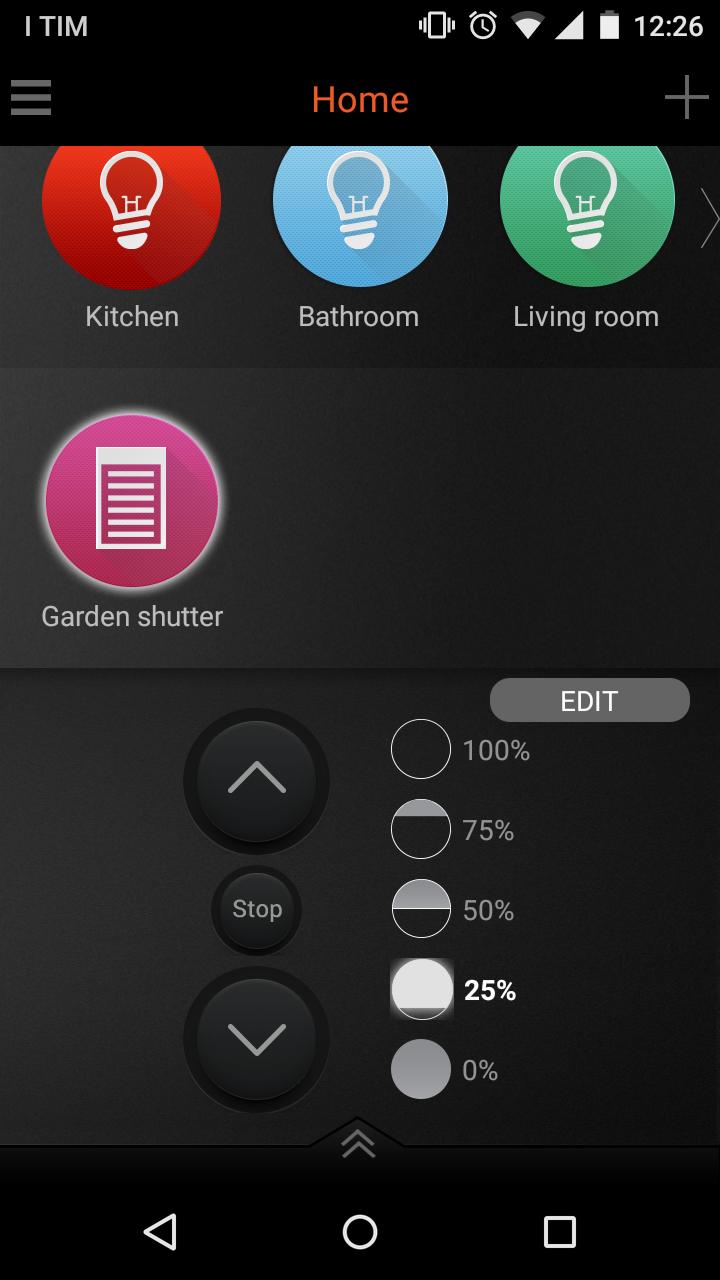The width and height of the screenshot is (720, 1280).
Task: Tap the Stop button
Action: (257, 909)
